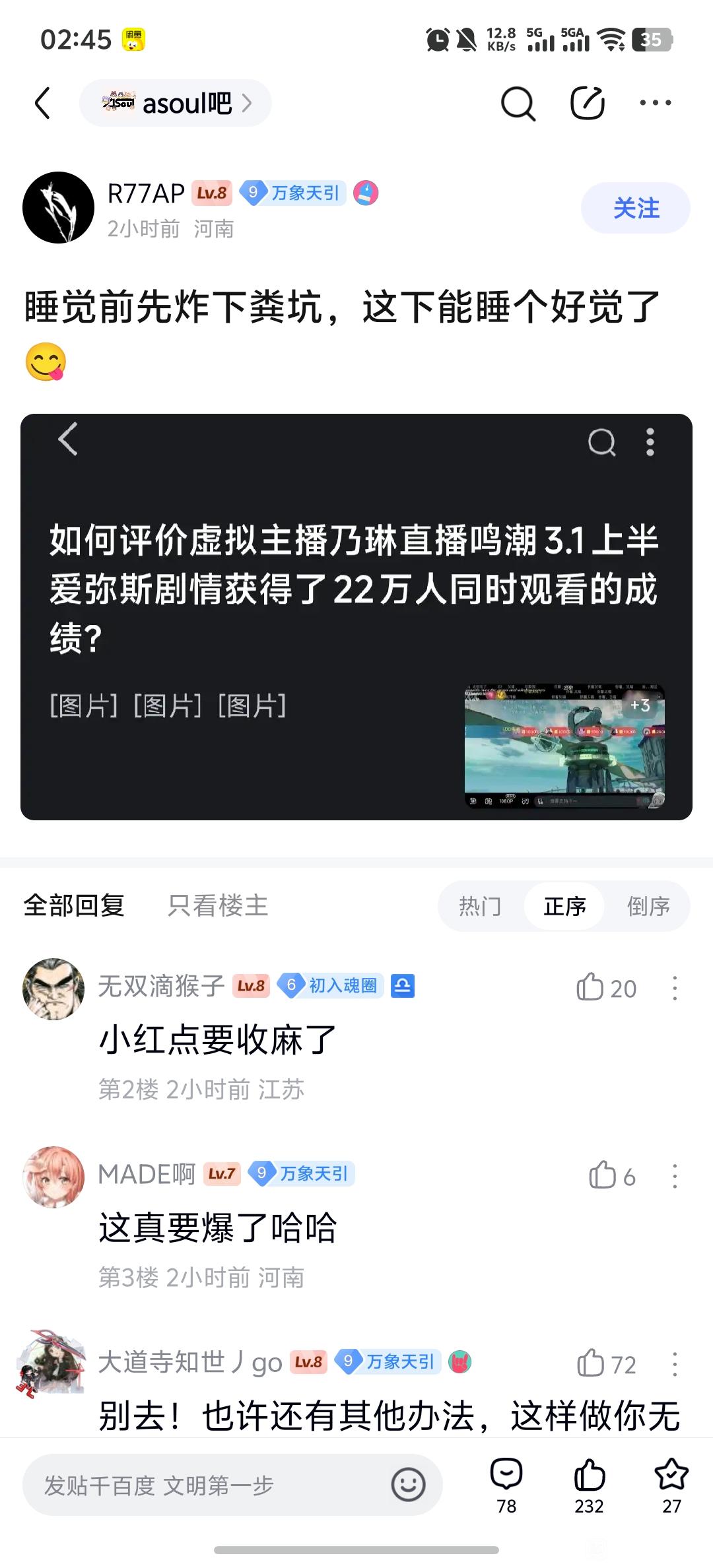Open emoji picker in reply bar

point(408,1485)
